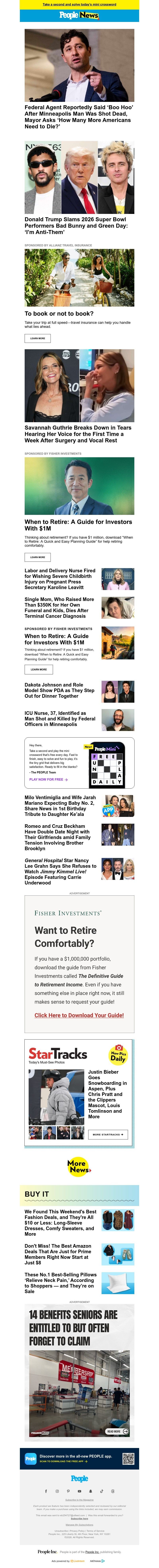
Task: Tap Read More on seniors benefits ad
Action: [x=117, y=1431]
